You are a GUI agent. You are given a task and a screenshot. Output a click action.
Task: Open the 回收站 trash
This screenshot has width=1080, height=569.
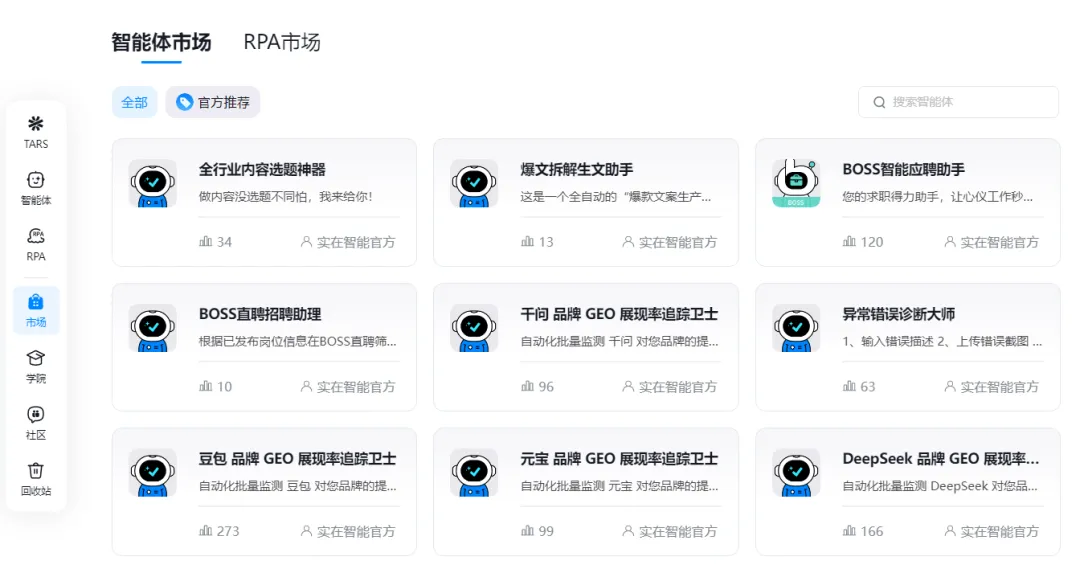tap(36, 479)
